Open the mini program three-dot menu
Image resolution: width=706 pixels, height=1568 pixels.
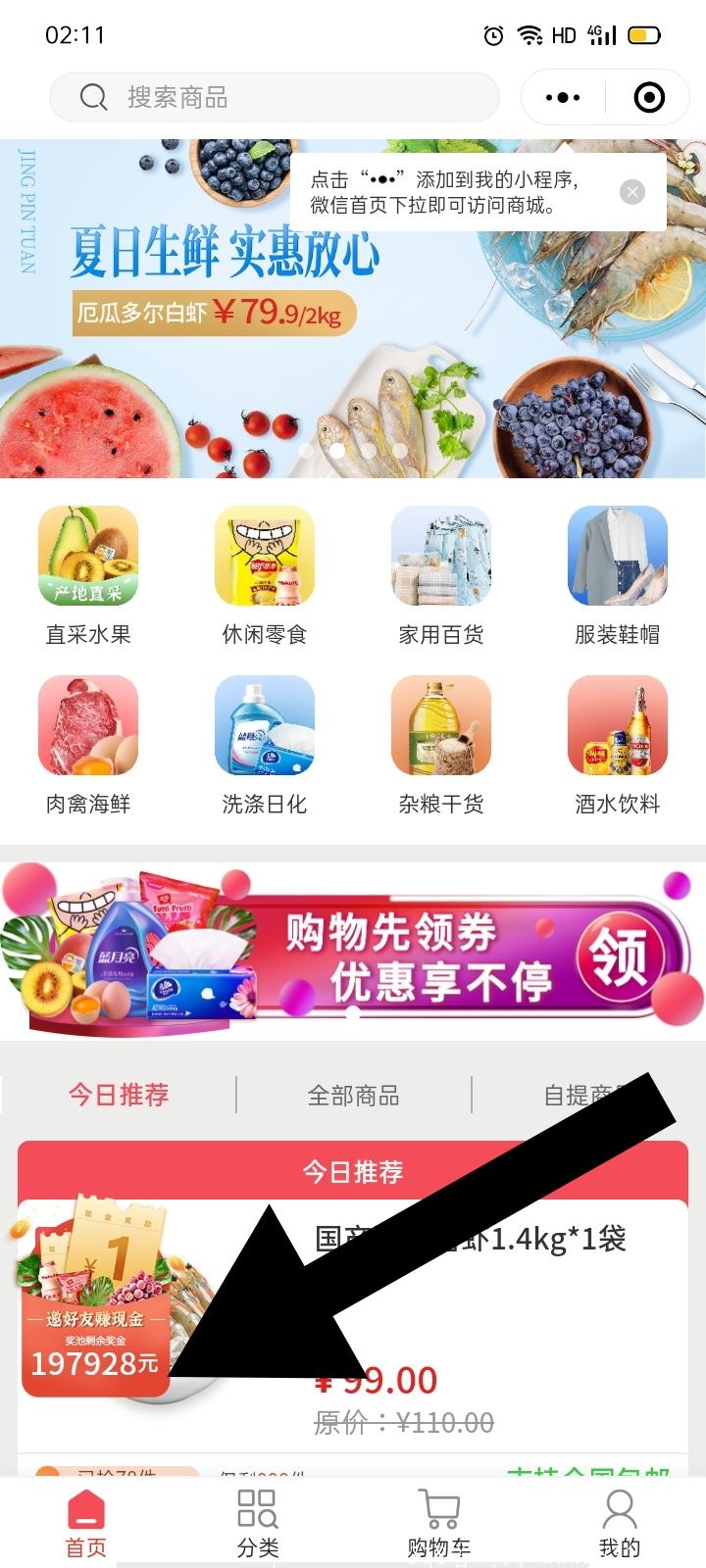coord(563,97)
